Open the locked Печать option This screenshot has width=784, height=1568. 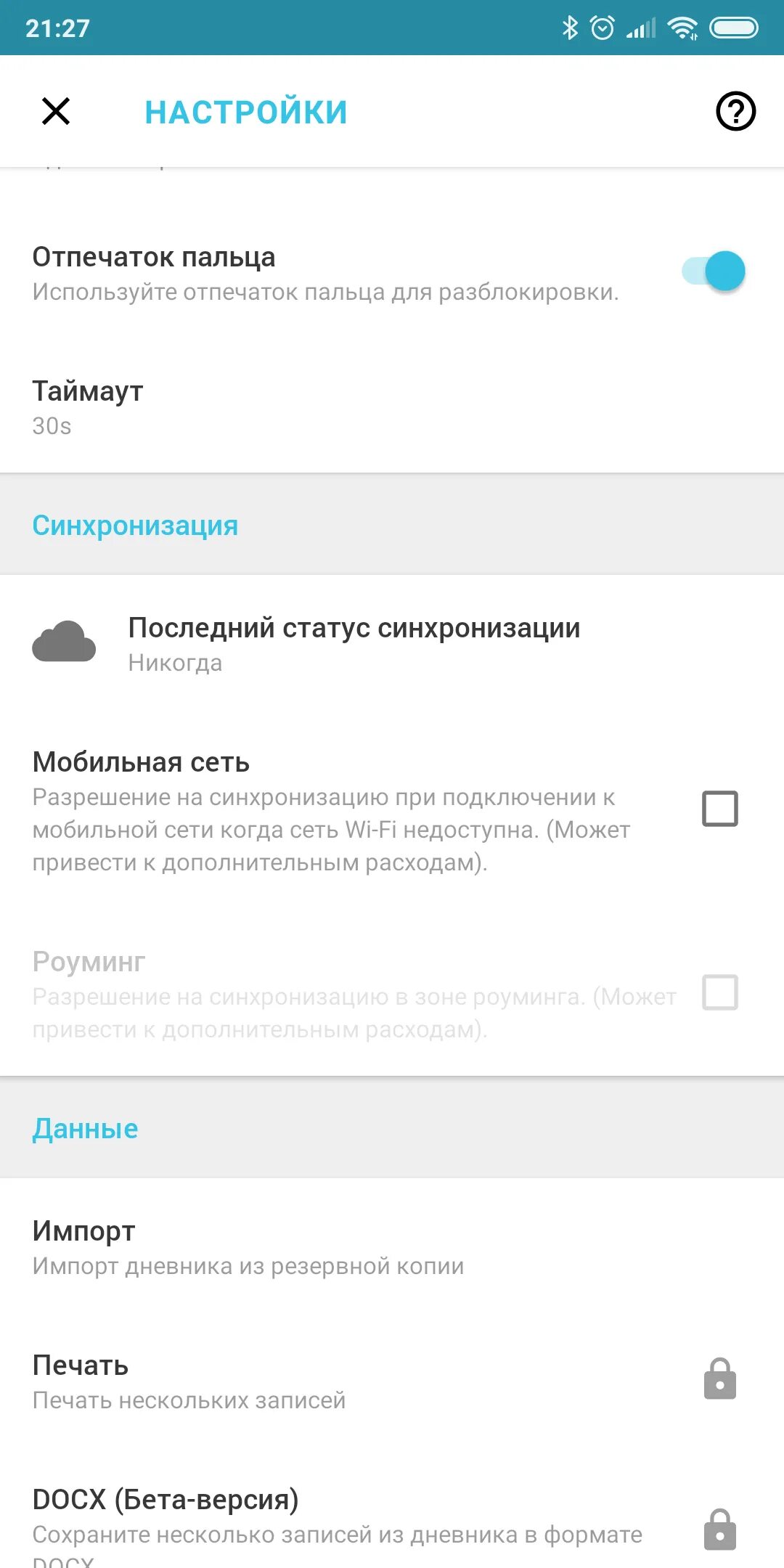[392, 1381]
